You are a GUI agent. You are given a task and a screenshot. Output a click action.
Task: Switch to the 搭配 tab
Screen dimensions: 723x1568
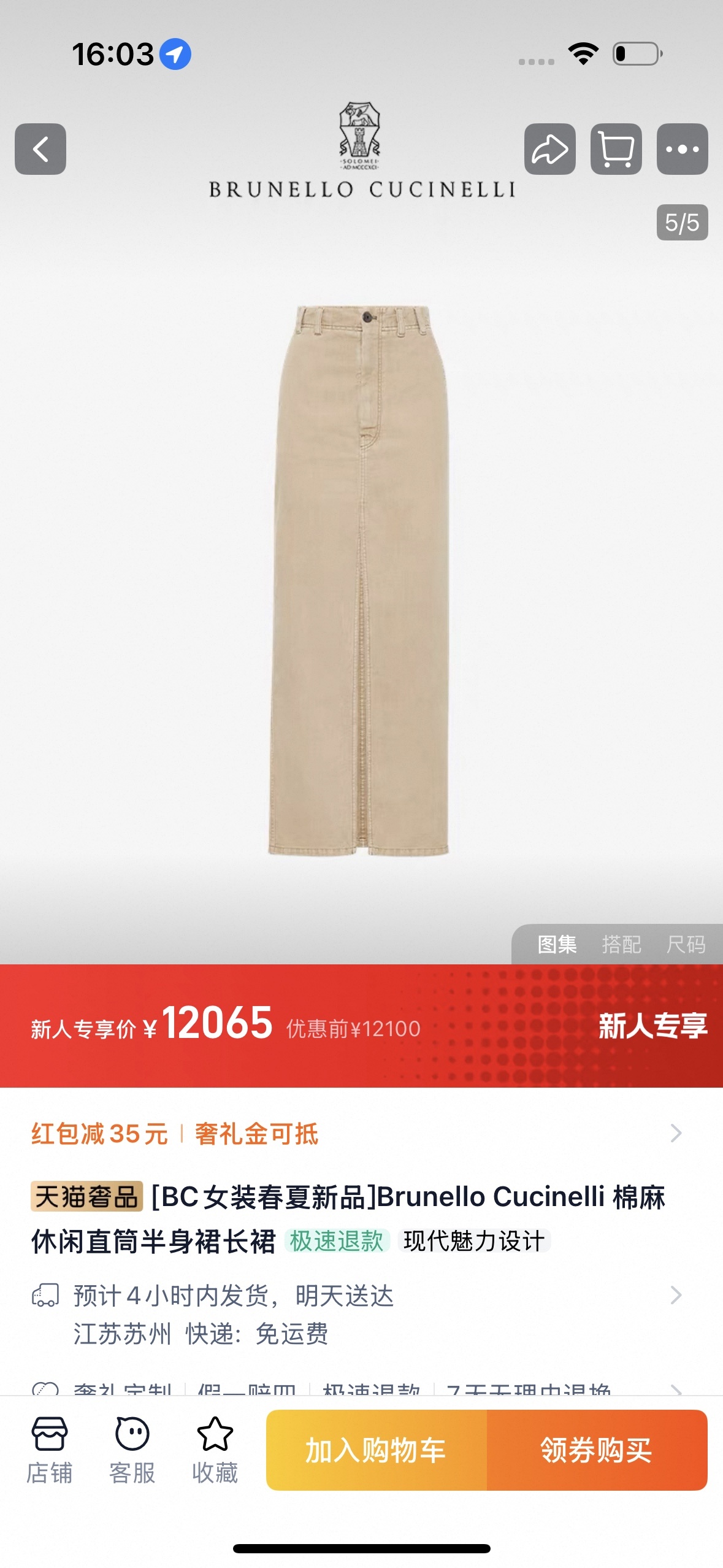coord(621,944)
